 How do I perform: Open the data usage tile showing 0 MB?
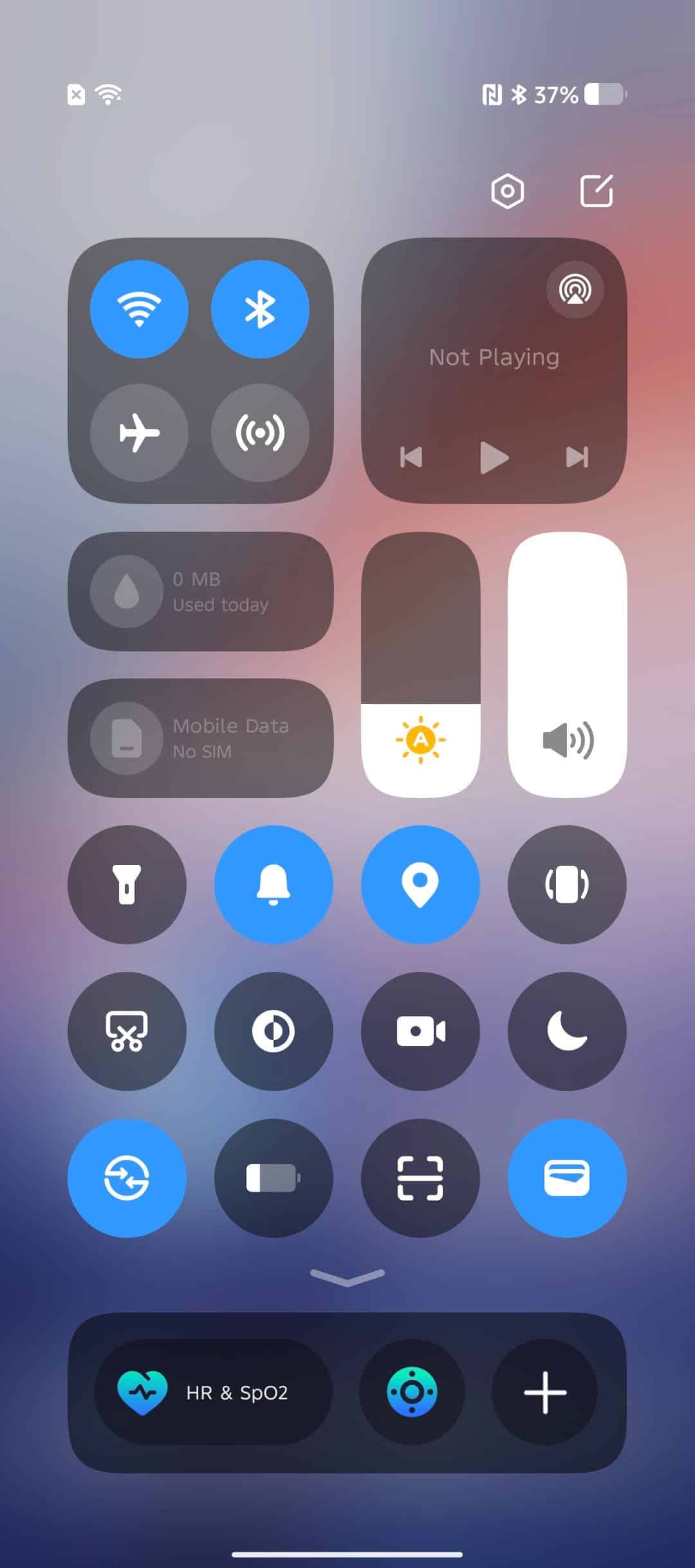click(201, 592)
